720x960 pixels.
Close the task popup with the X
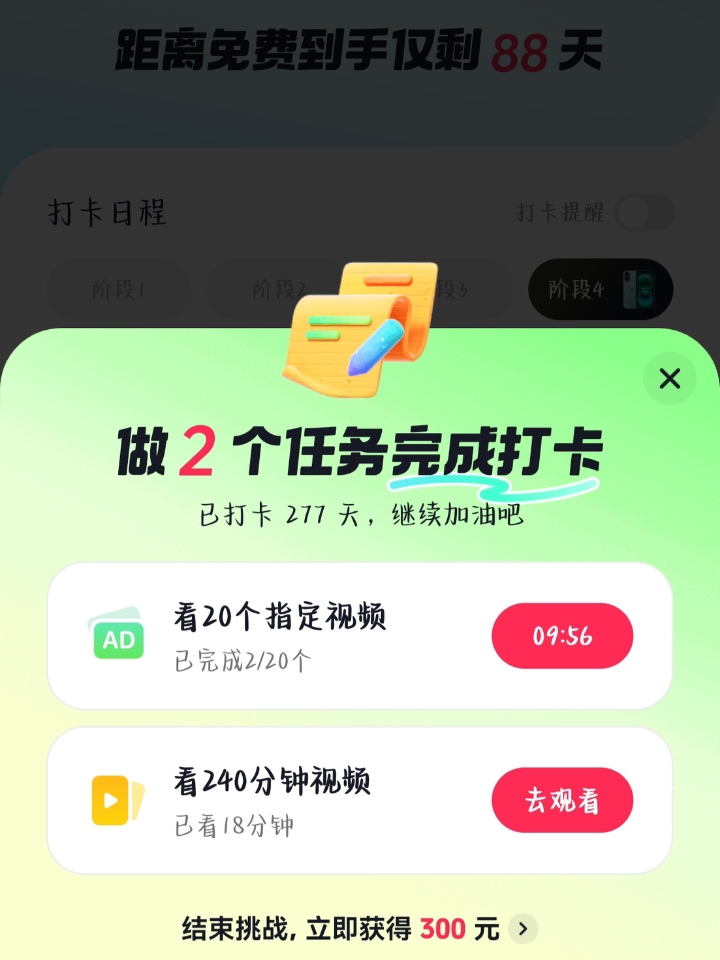[668, 380]
